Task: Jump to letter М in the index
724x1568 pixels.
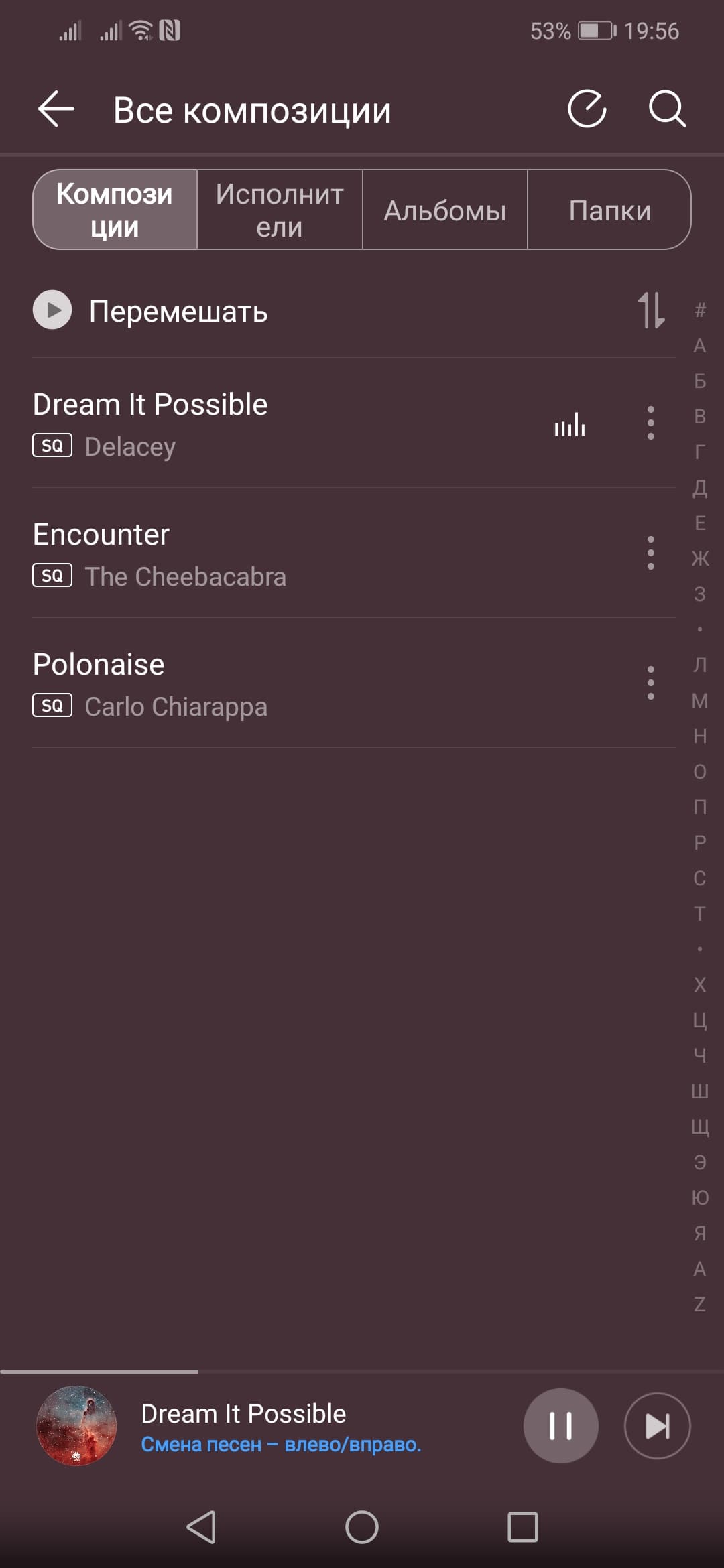Action: click(x=700, y=700)
